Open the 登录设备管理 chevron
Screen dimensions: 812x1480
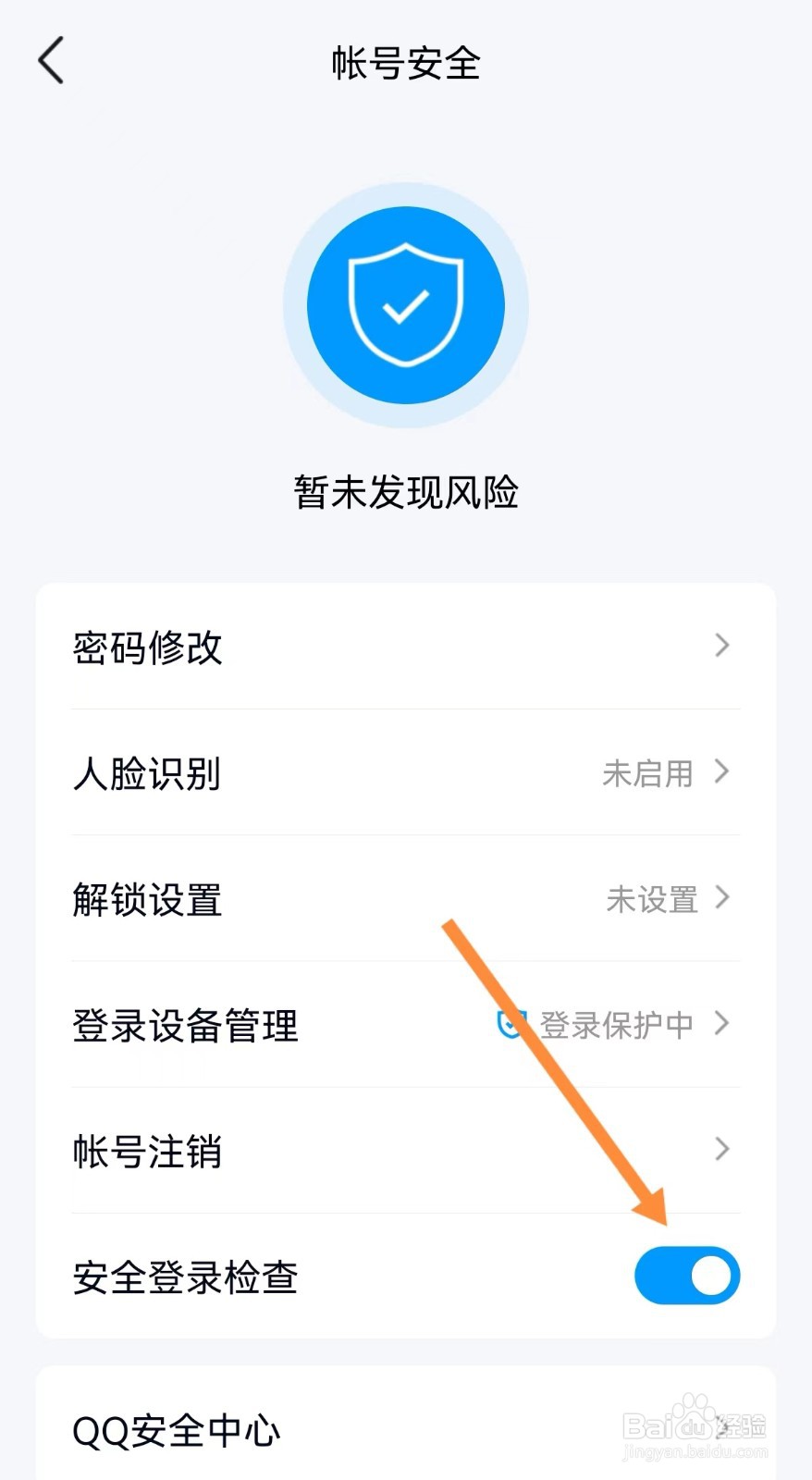(x=724, y=1024)
